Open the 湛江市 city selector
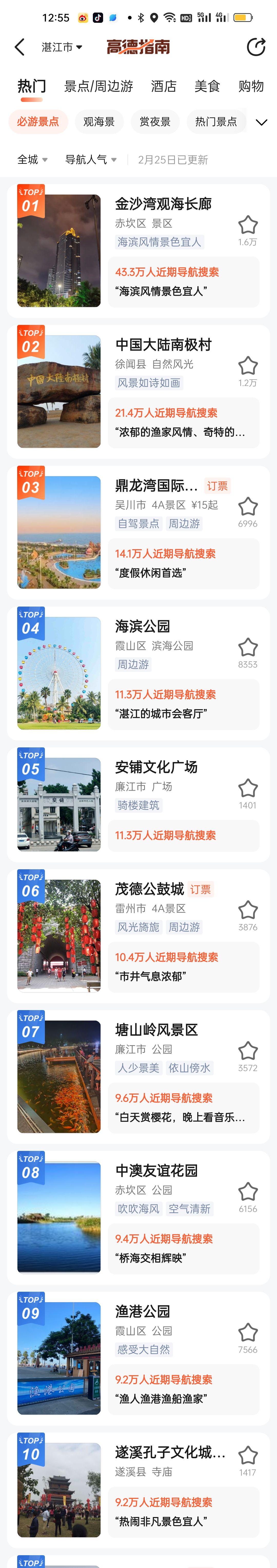The width and height of the screenshot is (277, 1568). [62, 47]
